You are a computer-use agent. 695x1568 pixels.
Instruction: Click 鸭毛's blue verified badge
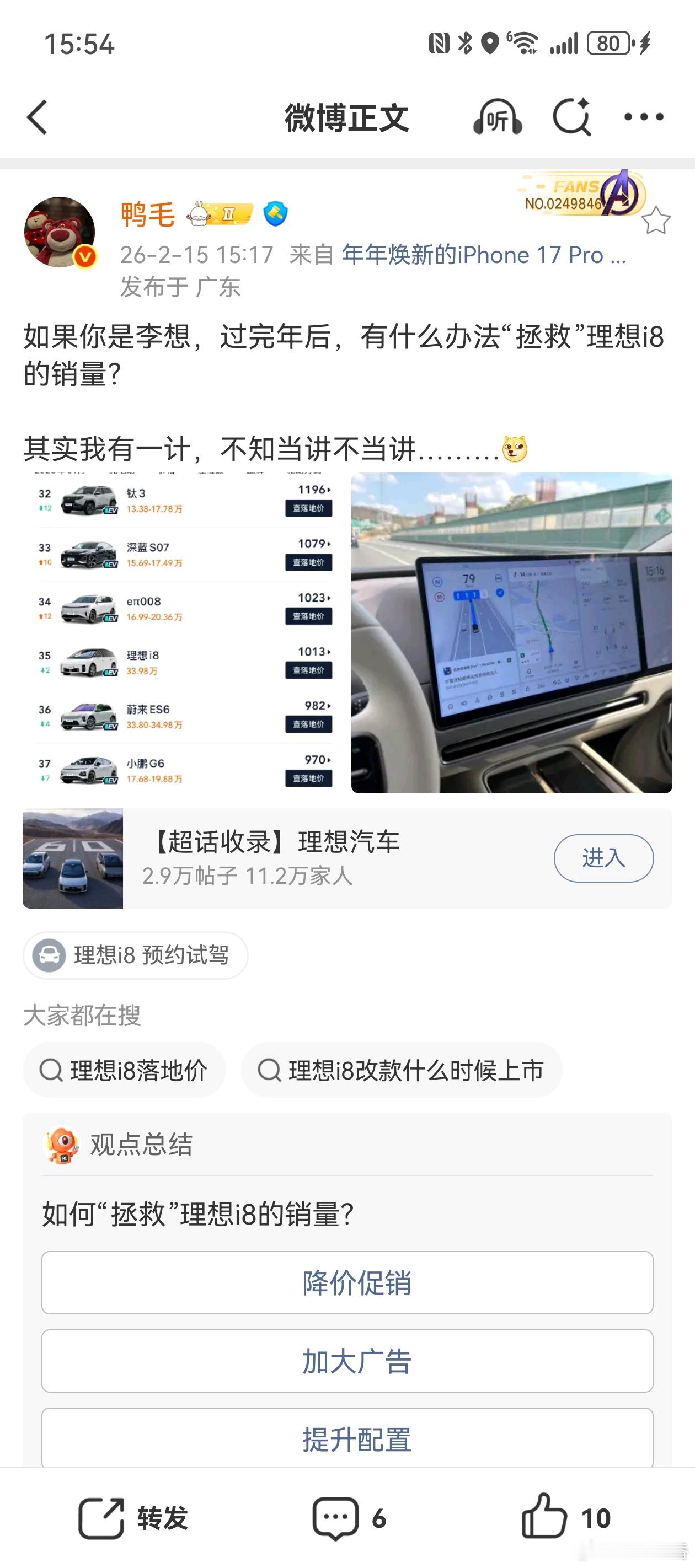[x=275, y=214]
